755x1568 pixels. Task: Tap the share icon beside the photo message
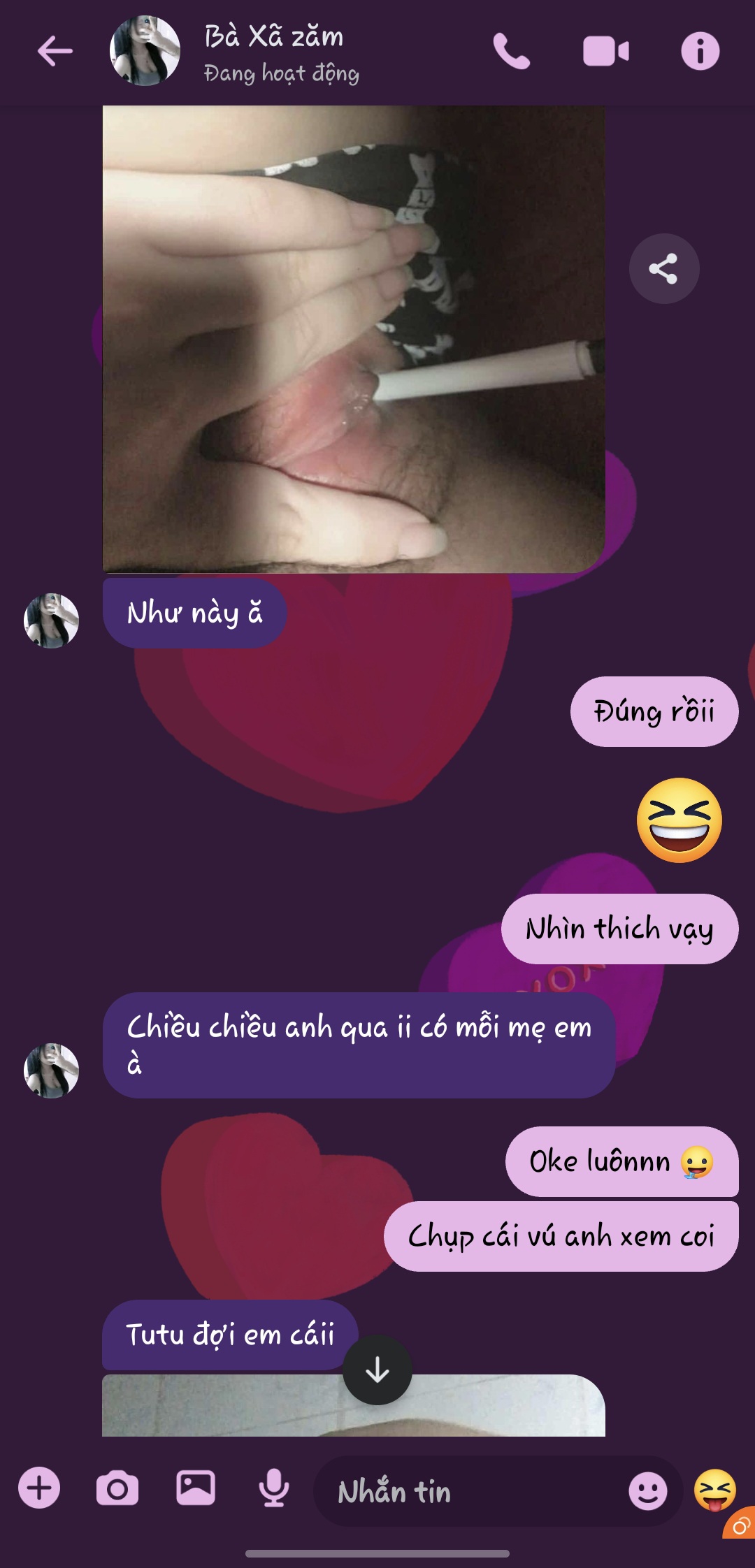[663, 268]
